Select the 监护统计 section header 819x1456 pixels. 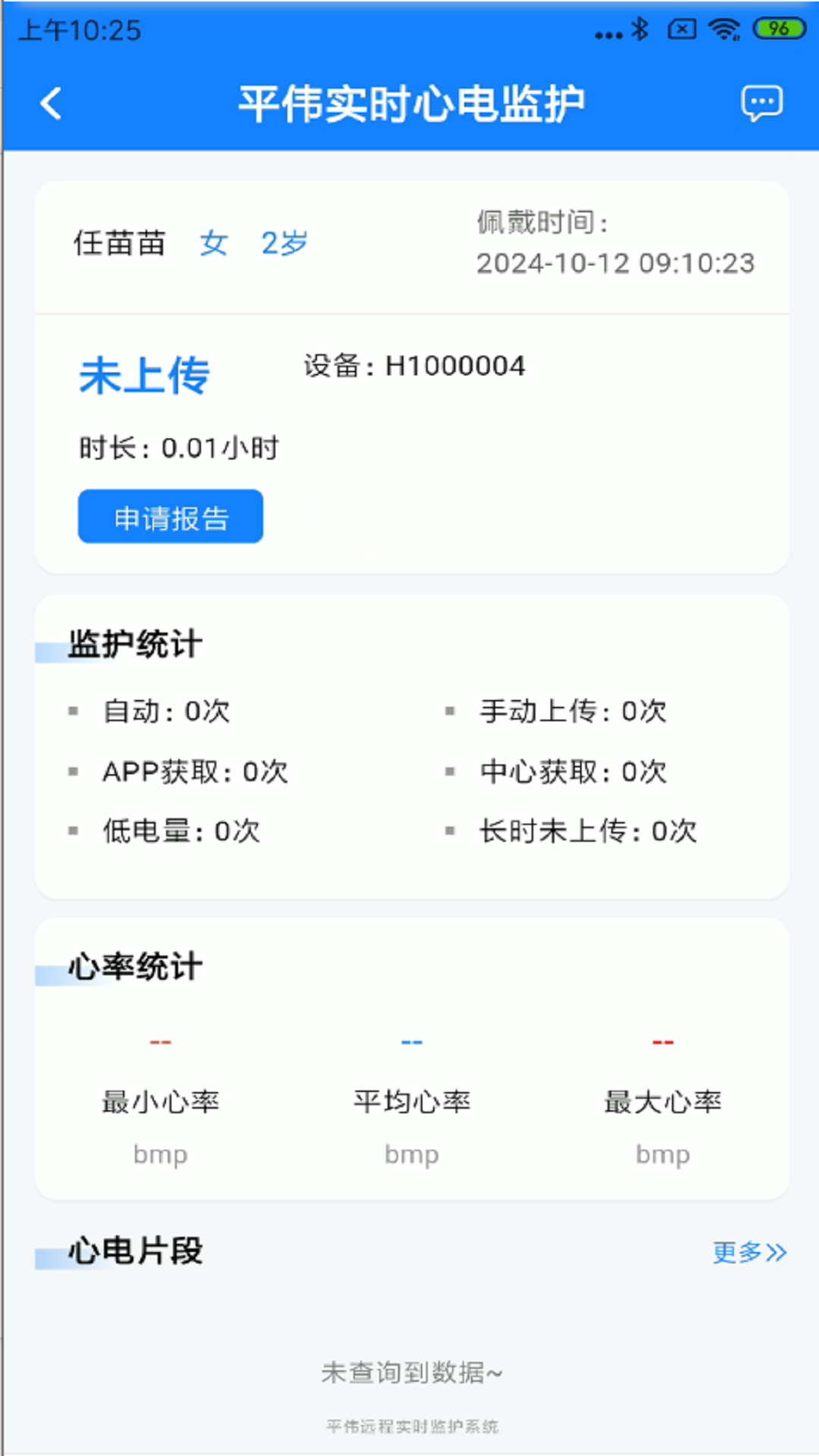tap(134, 643)
